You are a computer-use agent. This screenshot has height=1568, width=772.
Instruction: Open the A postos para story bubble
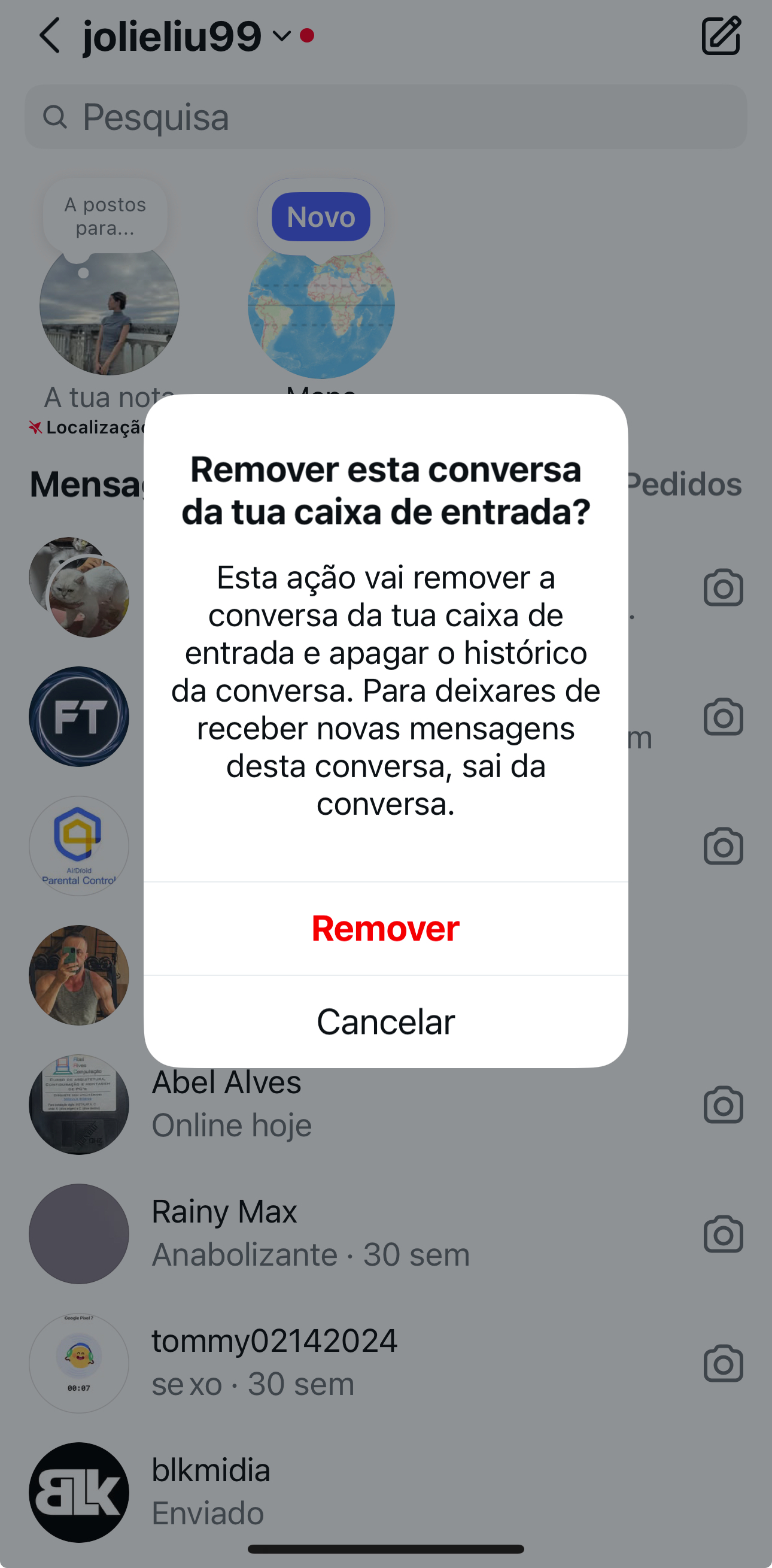click(x=105, y=216)
